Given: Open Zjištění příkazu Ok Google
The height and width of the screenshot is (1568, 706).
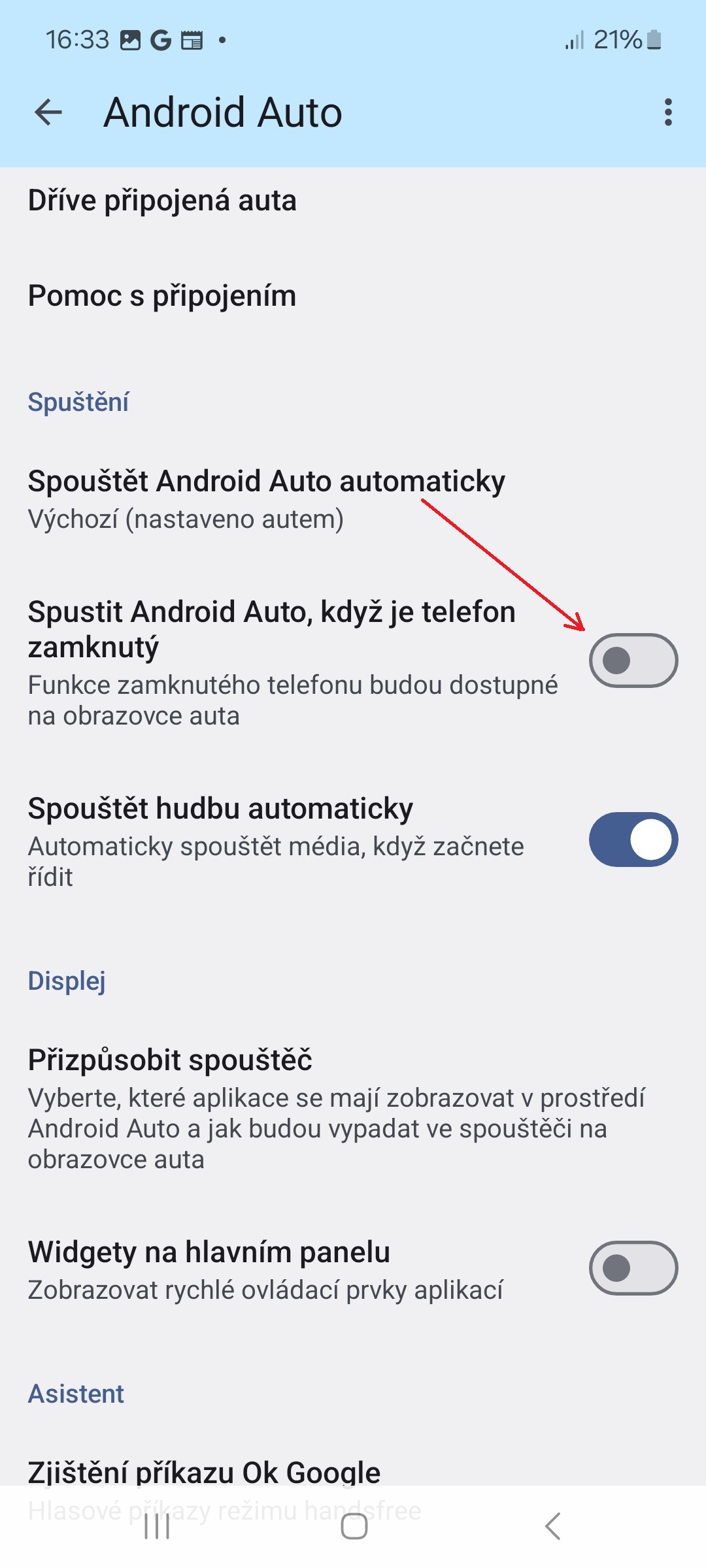Looking at the screenshot, I should (353, 1473).
